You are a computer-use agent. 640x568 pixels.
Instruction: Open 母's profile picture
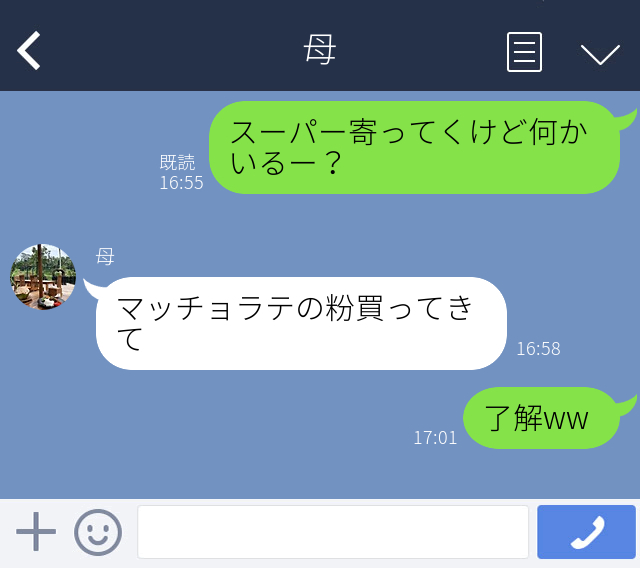(43, 277)
